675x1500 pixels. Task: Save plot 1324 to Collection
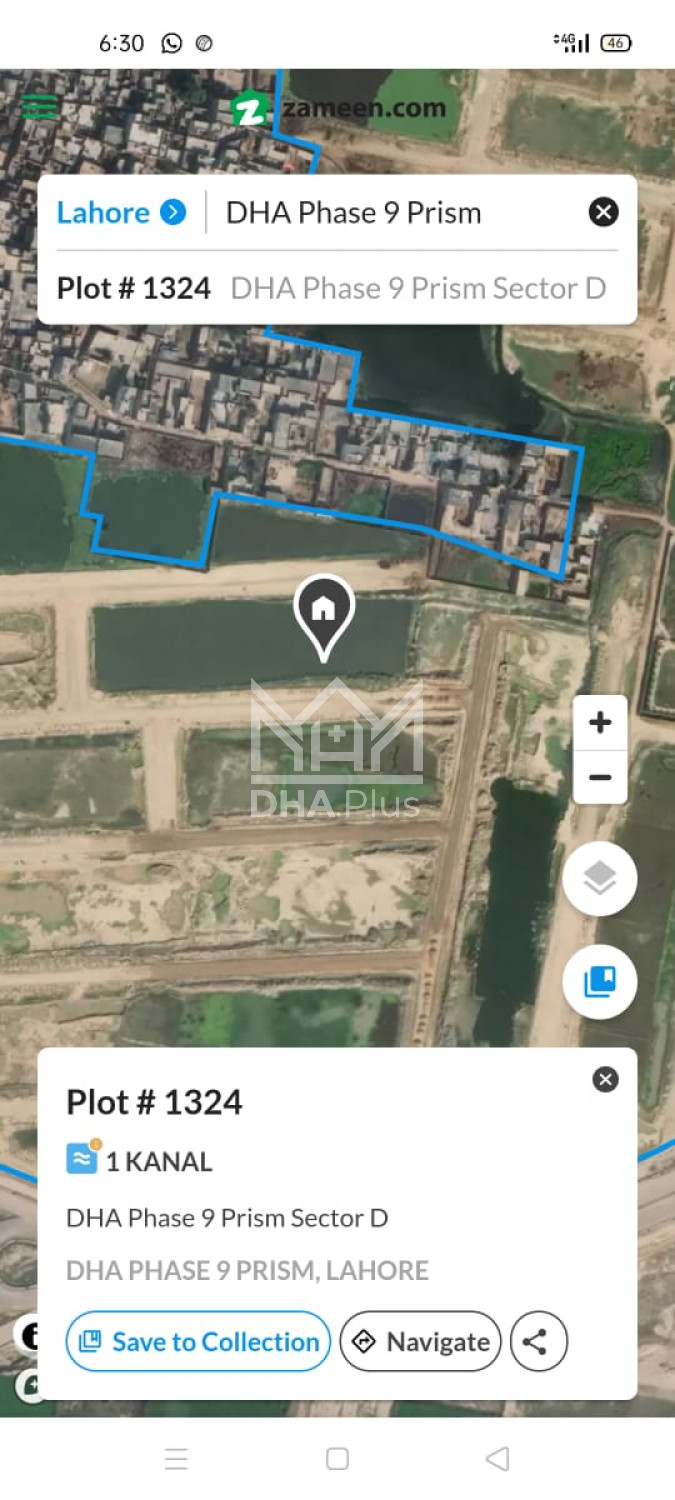pos(198,1342)
